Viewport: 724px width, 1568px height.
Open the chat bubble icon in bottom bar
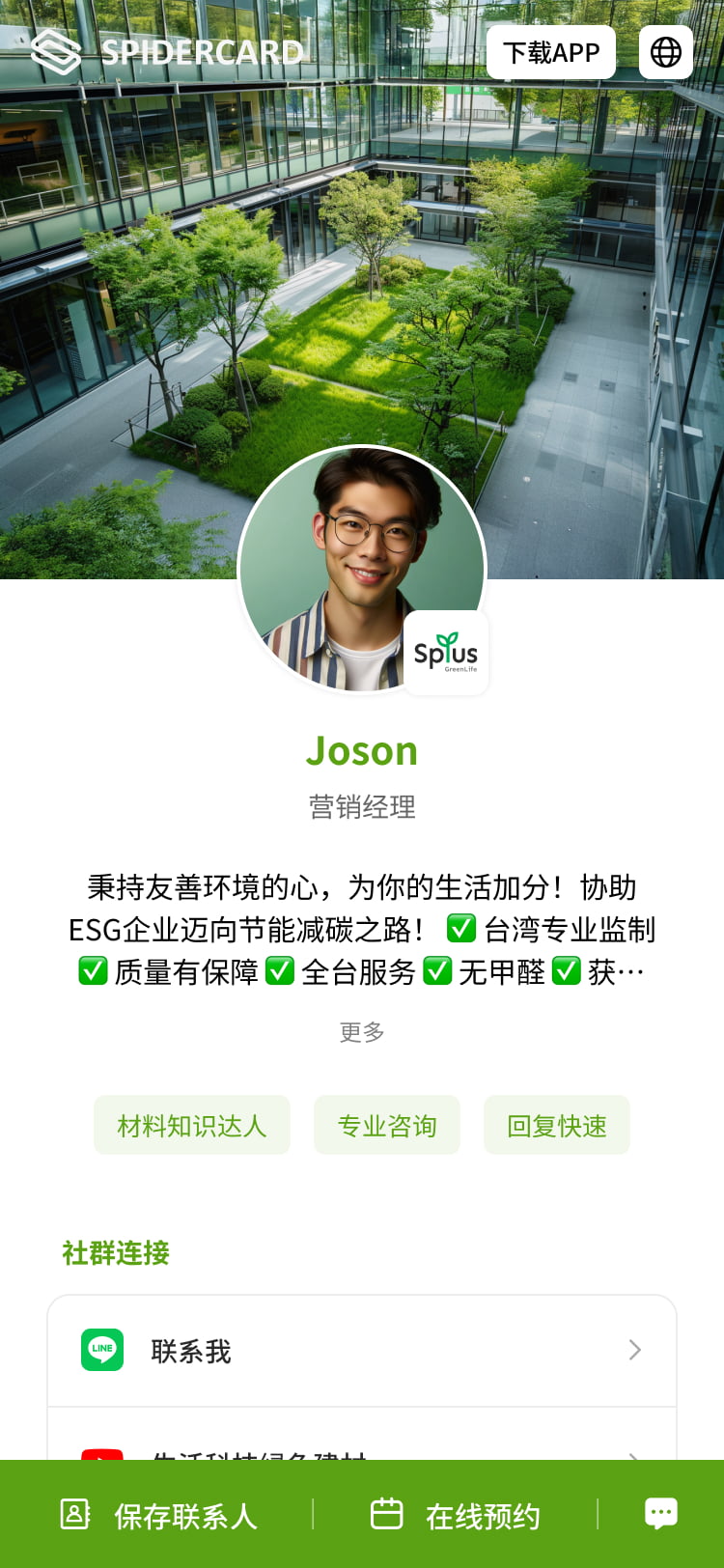660,1512
